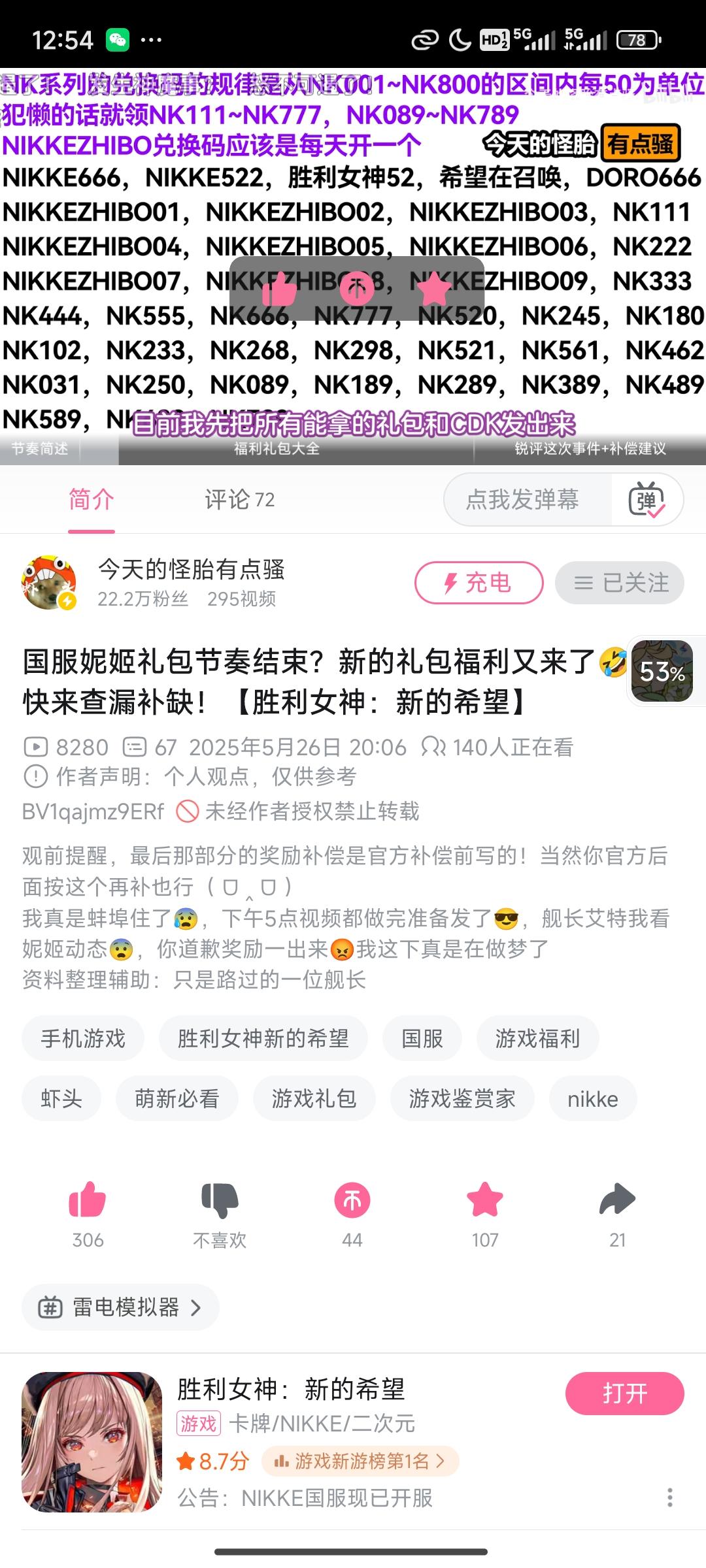706x1568 pixels.
Task: Tap the thumbs-up icon on the video overlay
Action: click(x=278, y=289)
